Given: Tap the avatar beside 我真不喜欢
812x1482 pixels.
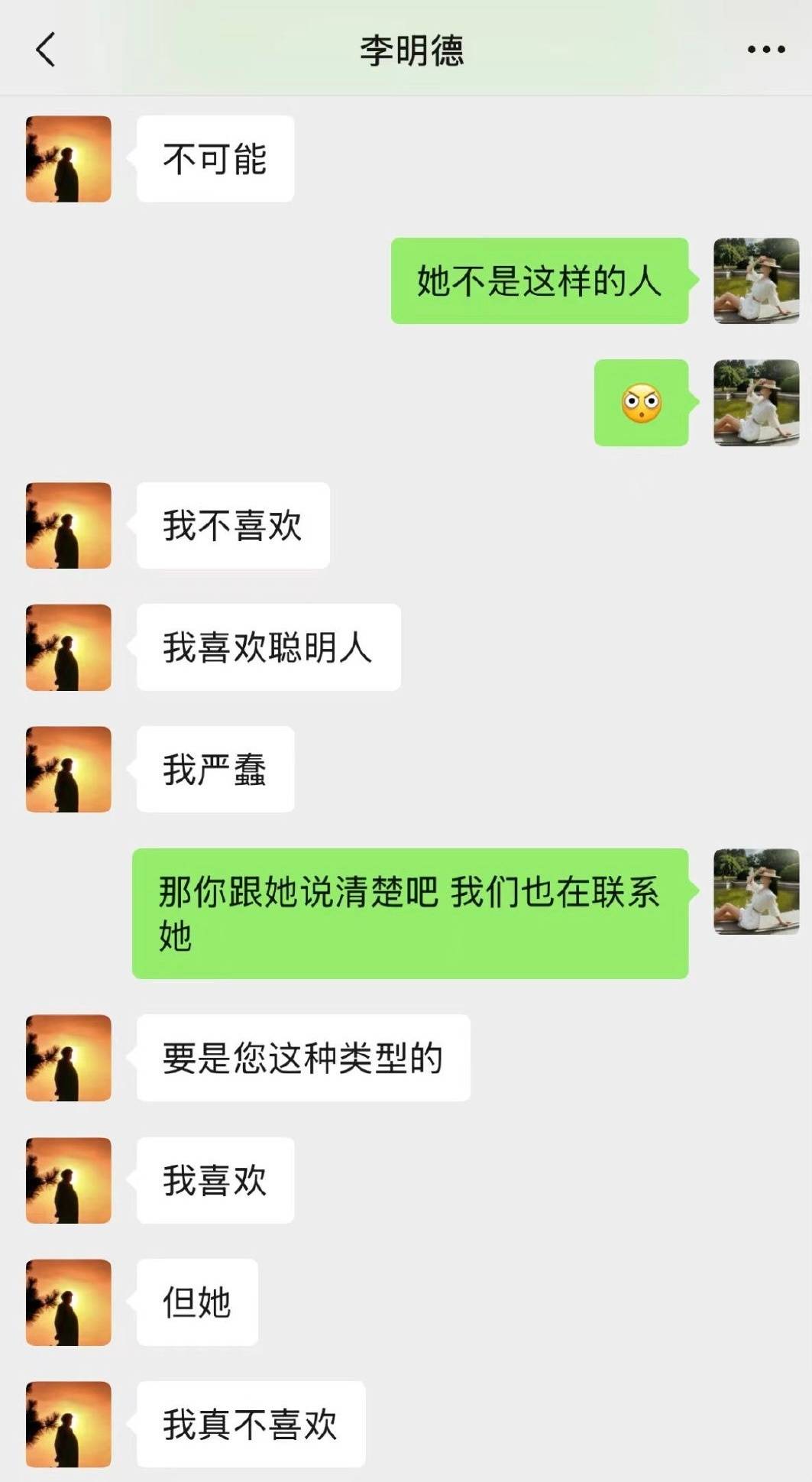Looking at the screenshot, I should 69,1424.
